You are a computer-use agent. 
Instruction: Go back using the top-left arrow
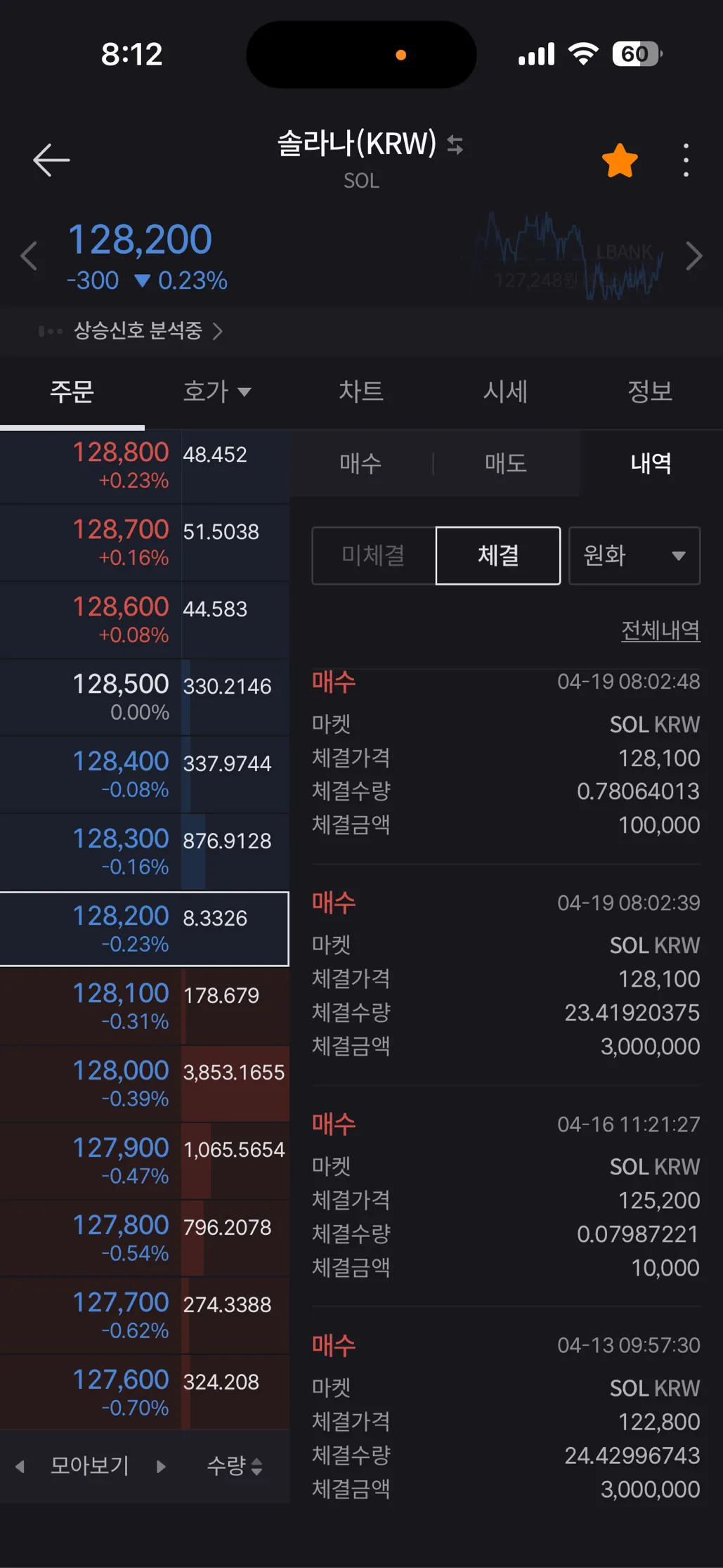(51, 160)
